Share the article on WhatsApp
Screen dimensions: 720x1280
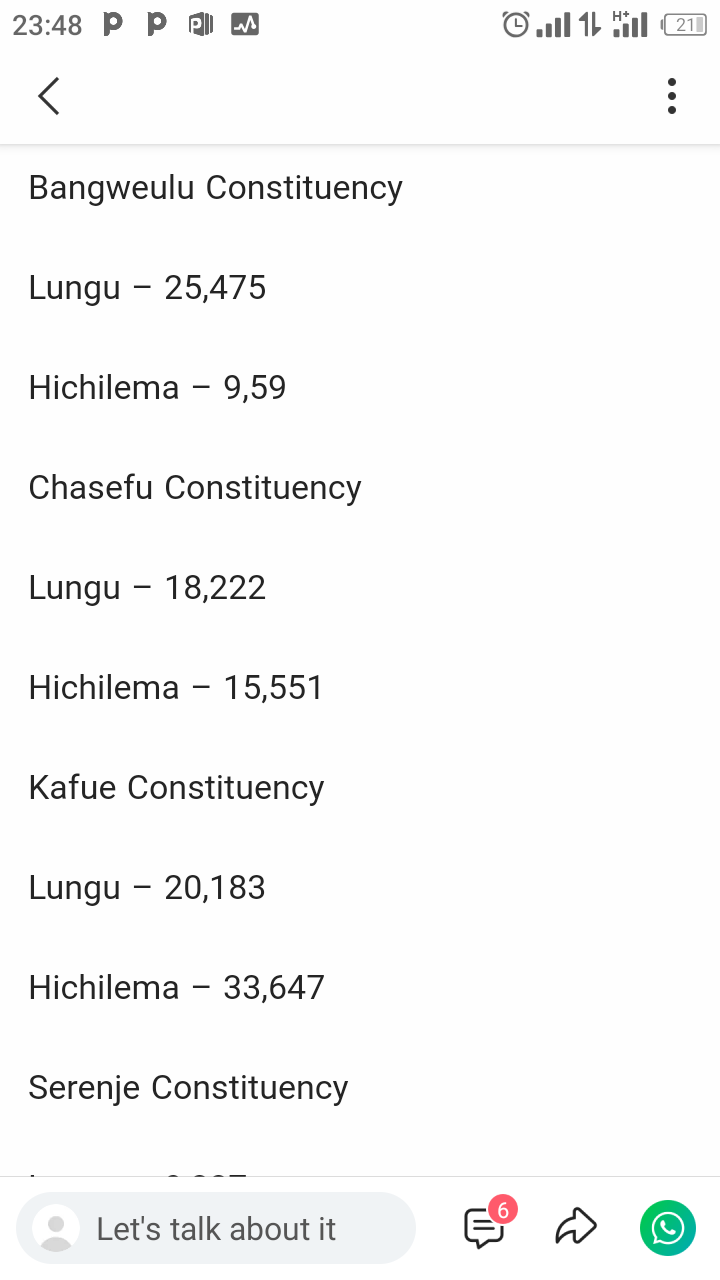667,1227
